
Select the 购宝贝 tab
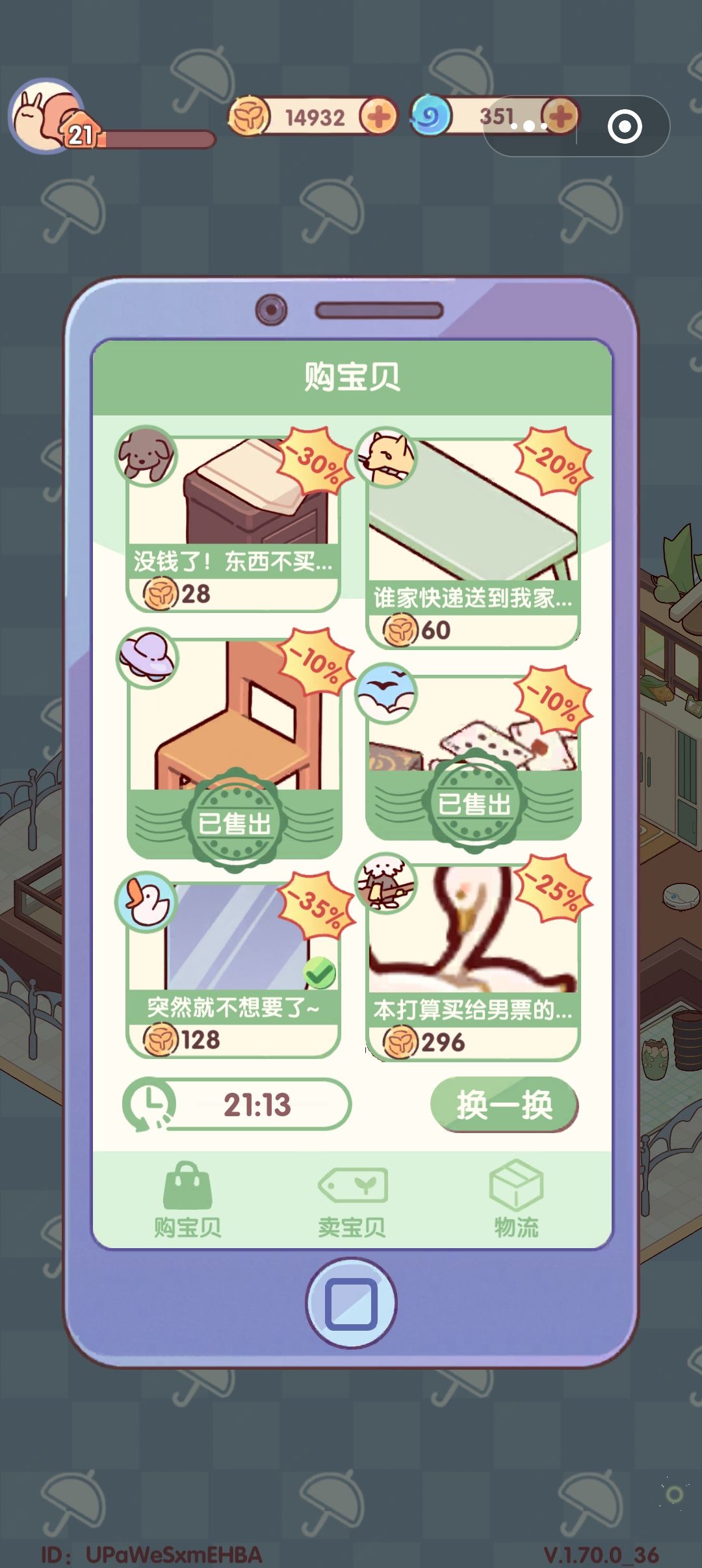point(187,1201)
